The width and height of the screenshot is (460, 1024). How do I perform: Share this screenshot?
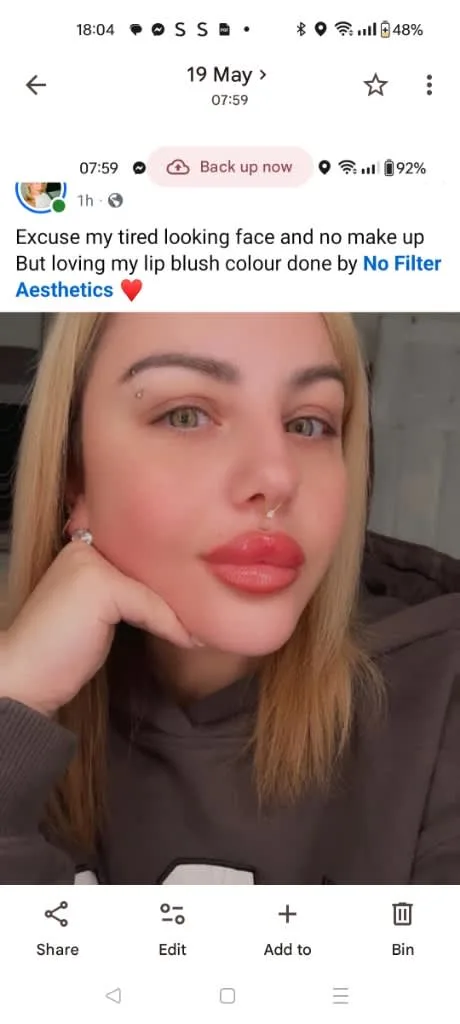57,929
